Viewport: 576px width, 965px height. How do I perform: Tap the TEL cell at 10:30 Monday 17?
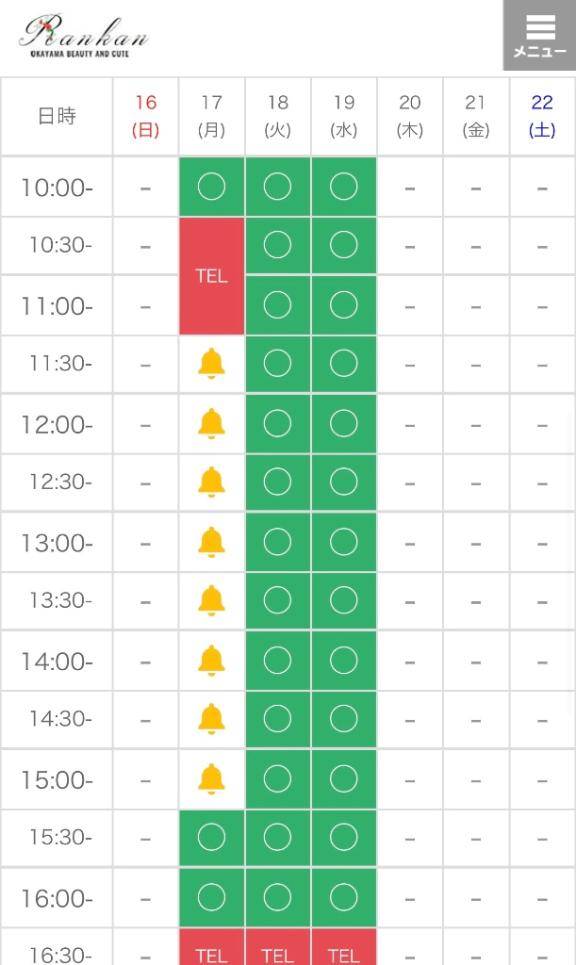tap(212, 276)
